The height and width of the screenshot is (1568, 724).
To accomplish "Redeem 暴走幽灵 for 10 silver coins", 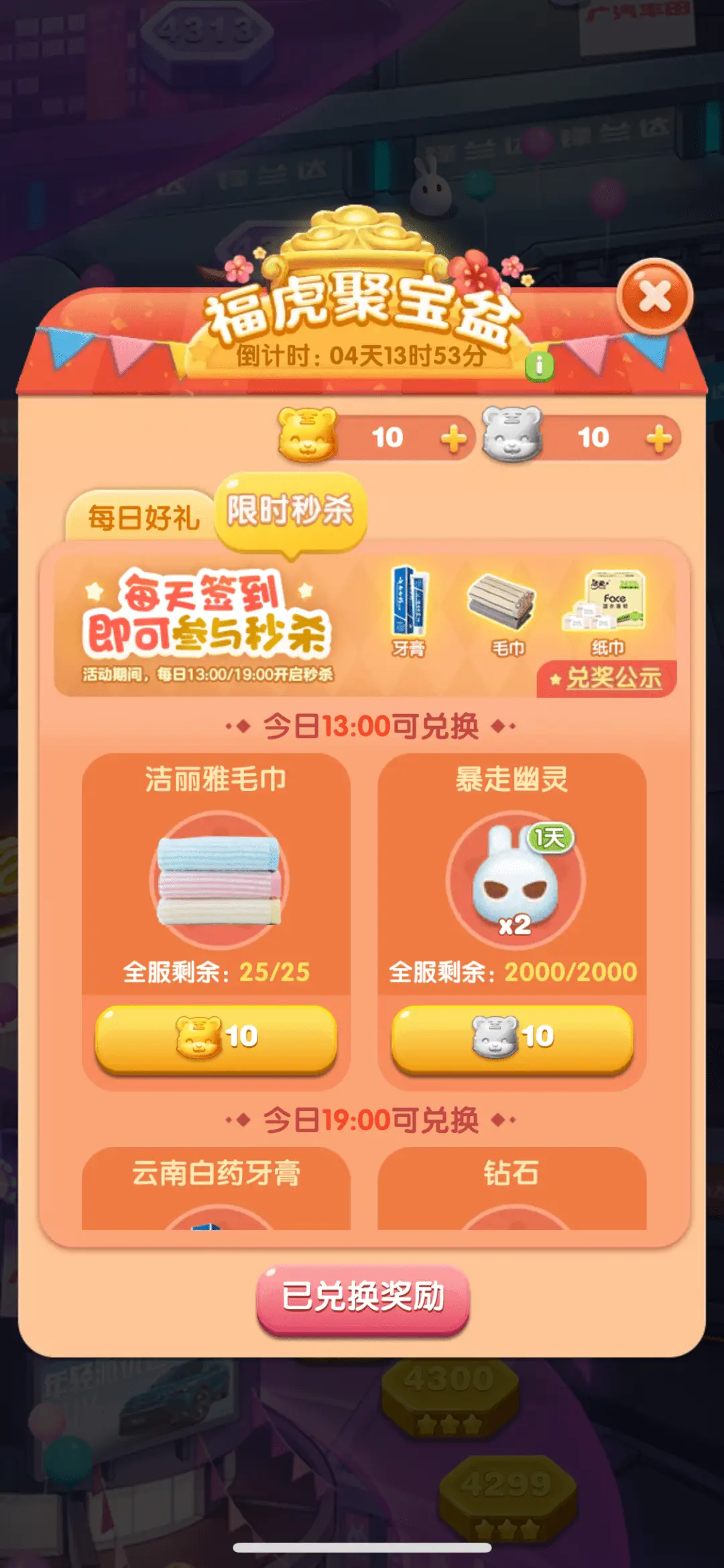I will click(512, 1037).
